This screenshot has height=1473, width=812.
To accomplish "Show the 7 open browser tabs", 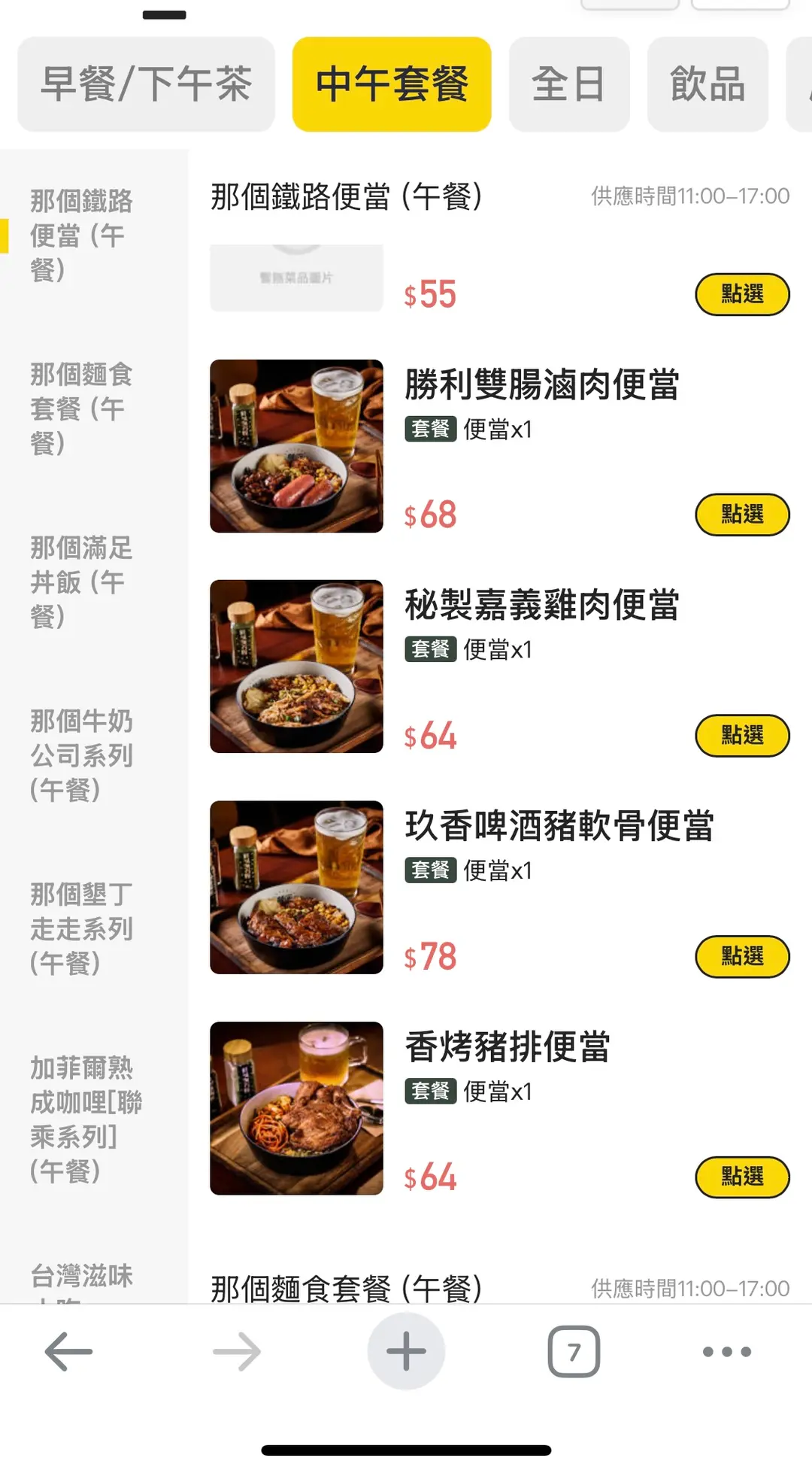I will (x=574, y=1352).
